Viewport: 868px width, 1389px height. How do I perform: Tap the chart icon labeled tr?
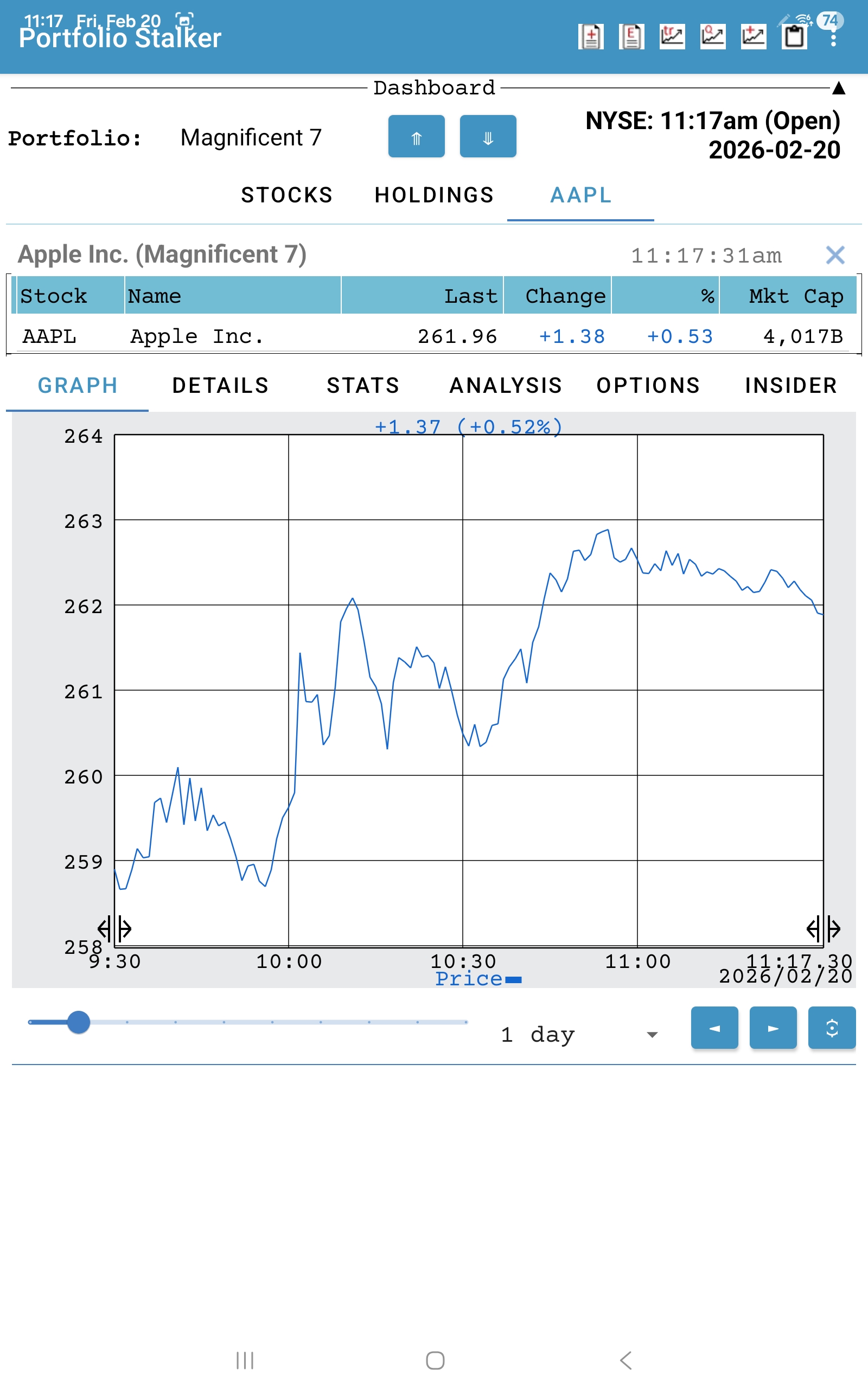click(x=672, y=37)
